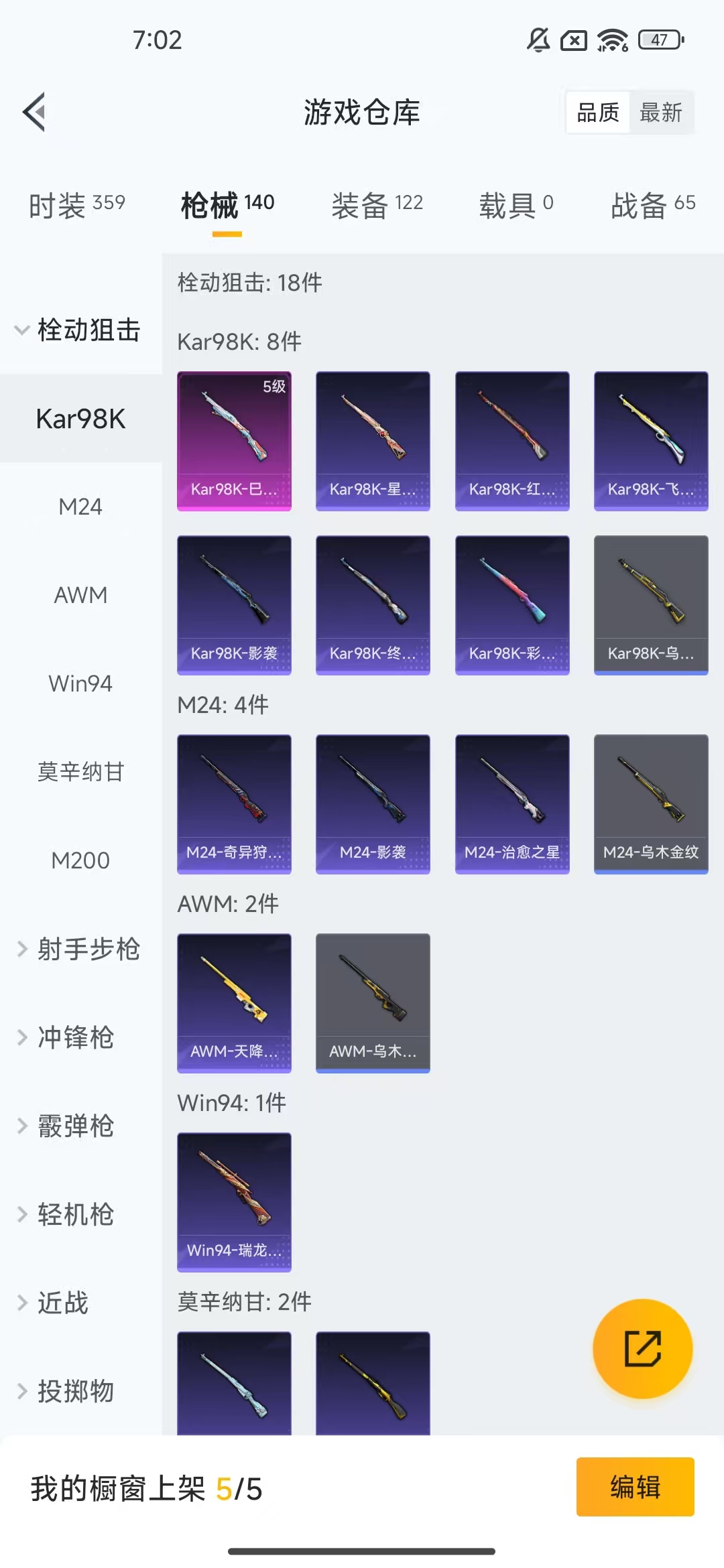Select 莫辛纳甘 in the sidebar
This screenshot has width=724, height=1568.
click(80, 772)
